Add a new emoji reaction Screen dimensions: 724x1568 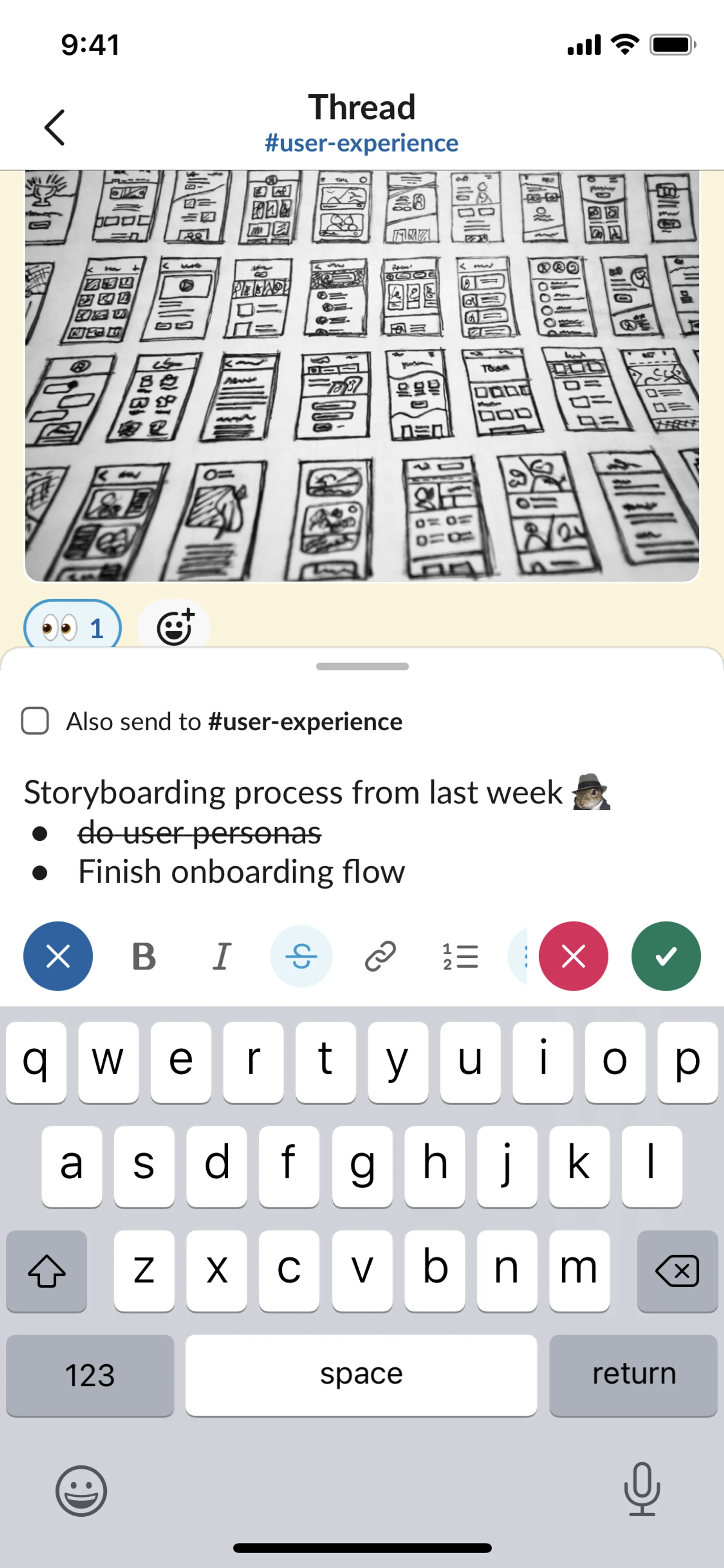(175, 627)
